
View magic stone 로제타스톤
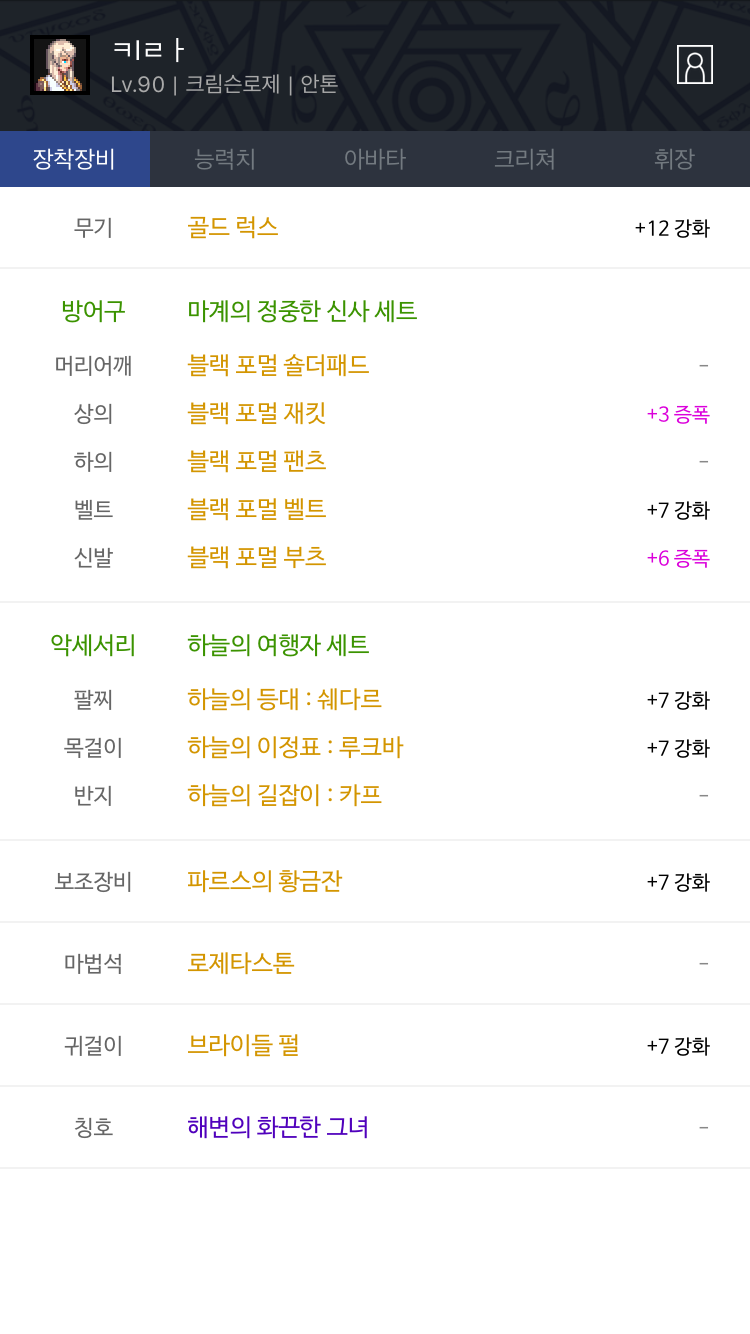click(241, 963)
